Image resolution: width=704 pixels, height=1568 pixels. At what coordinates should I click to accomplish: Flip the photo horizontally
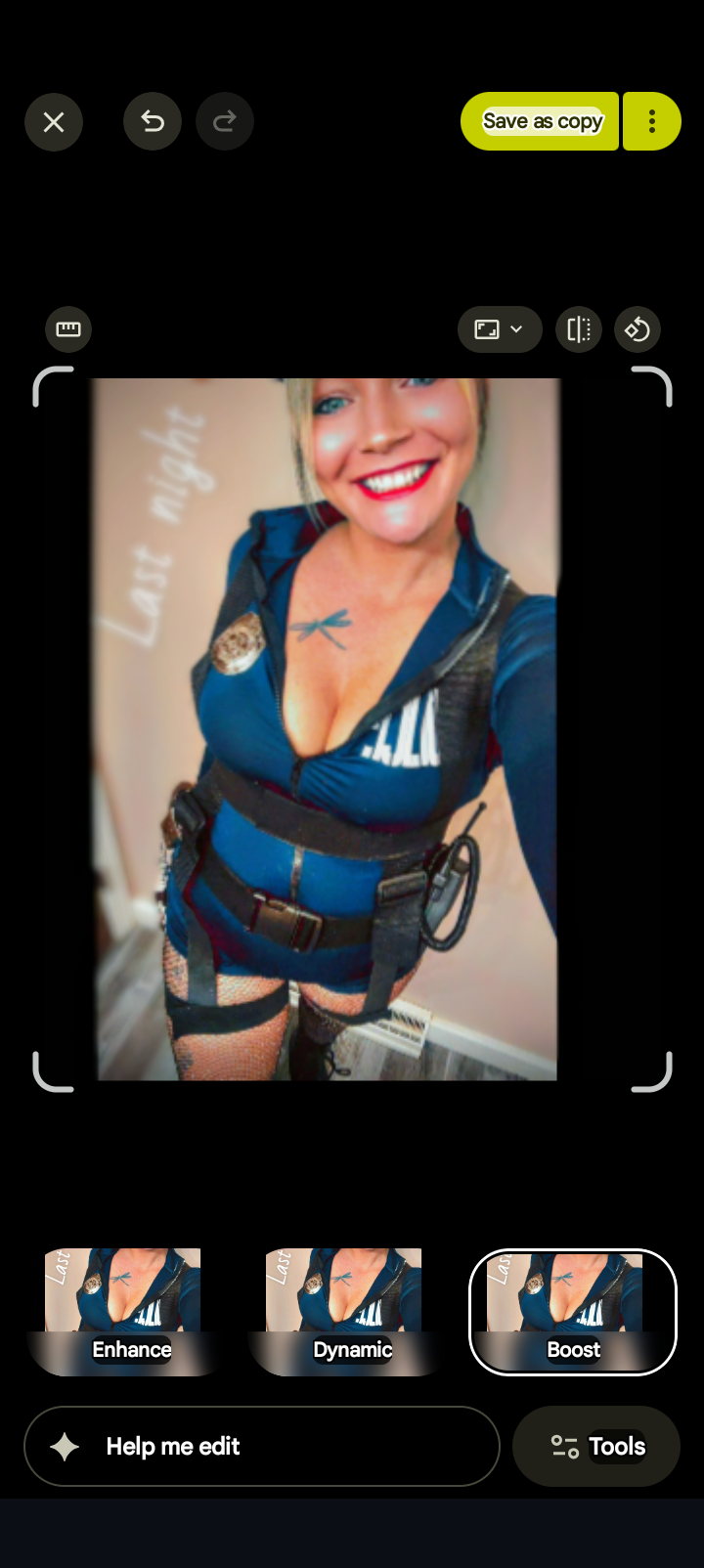(579, 329)
